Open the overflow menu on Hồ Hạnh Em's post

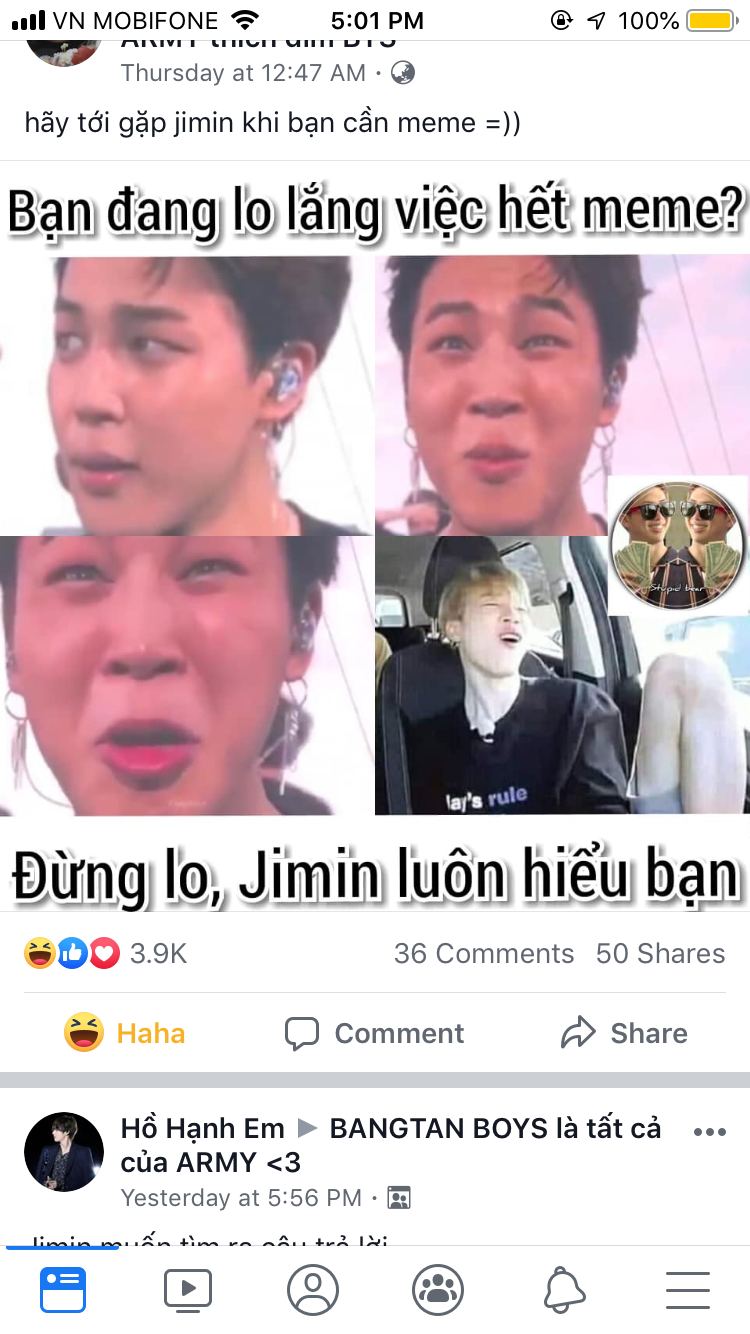(709, 1132)
